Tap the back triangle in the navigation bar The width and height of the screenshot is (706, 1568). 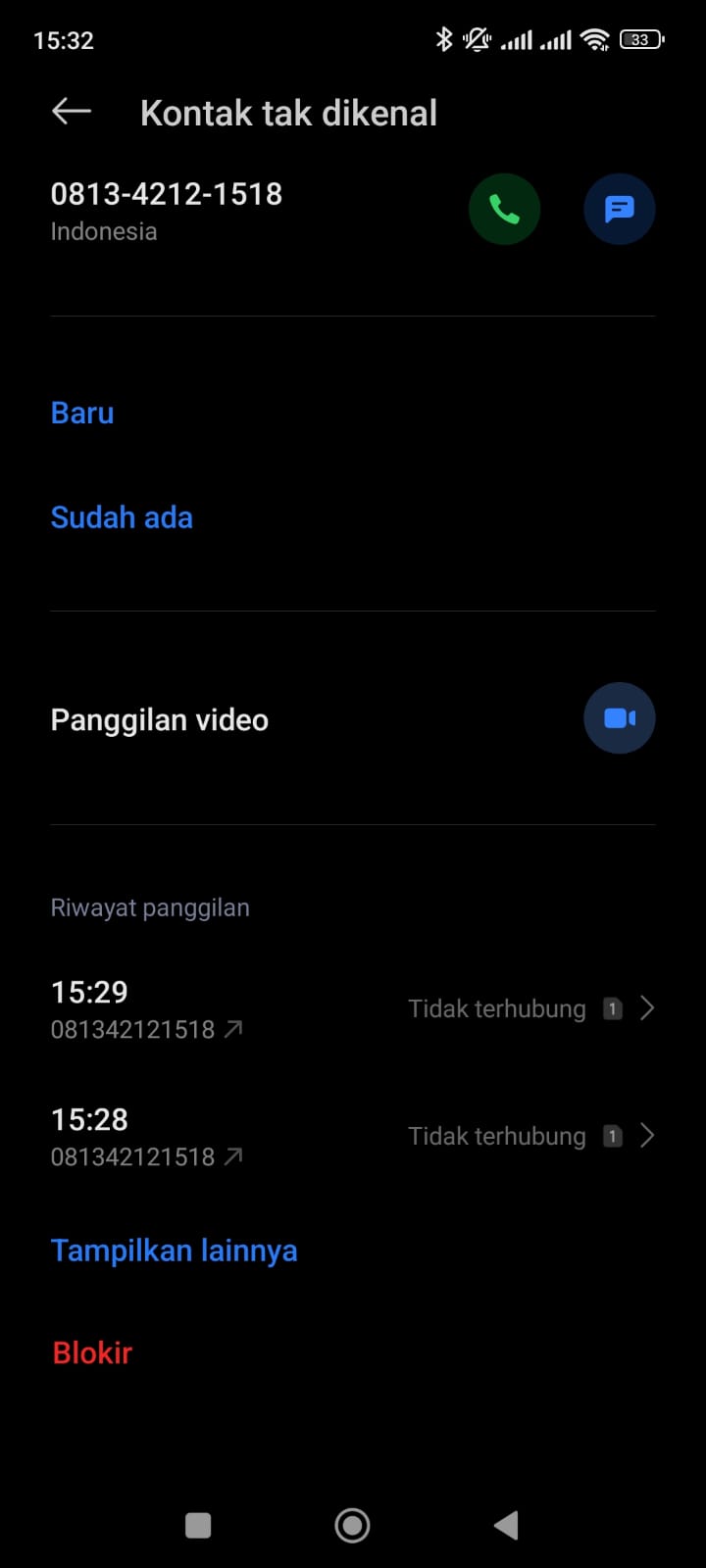point(505,1525)
